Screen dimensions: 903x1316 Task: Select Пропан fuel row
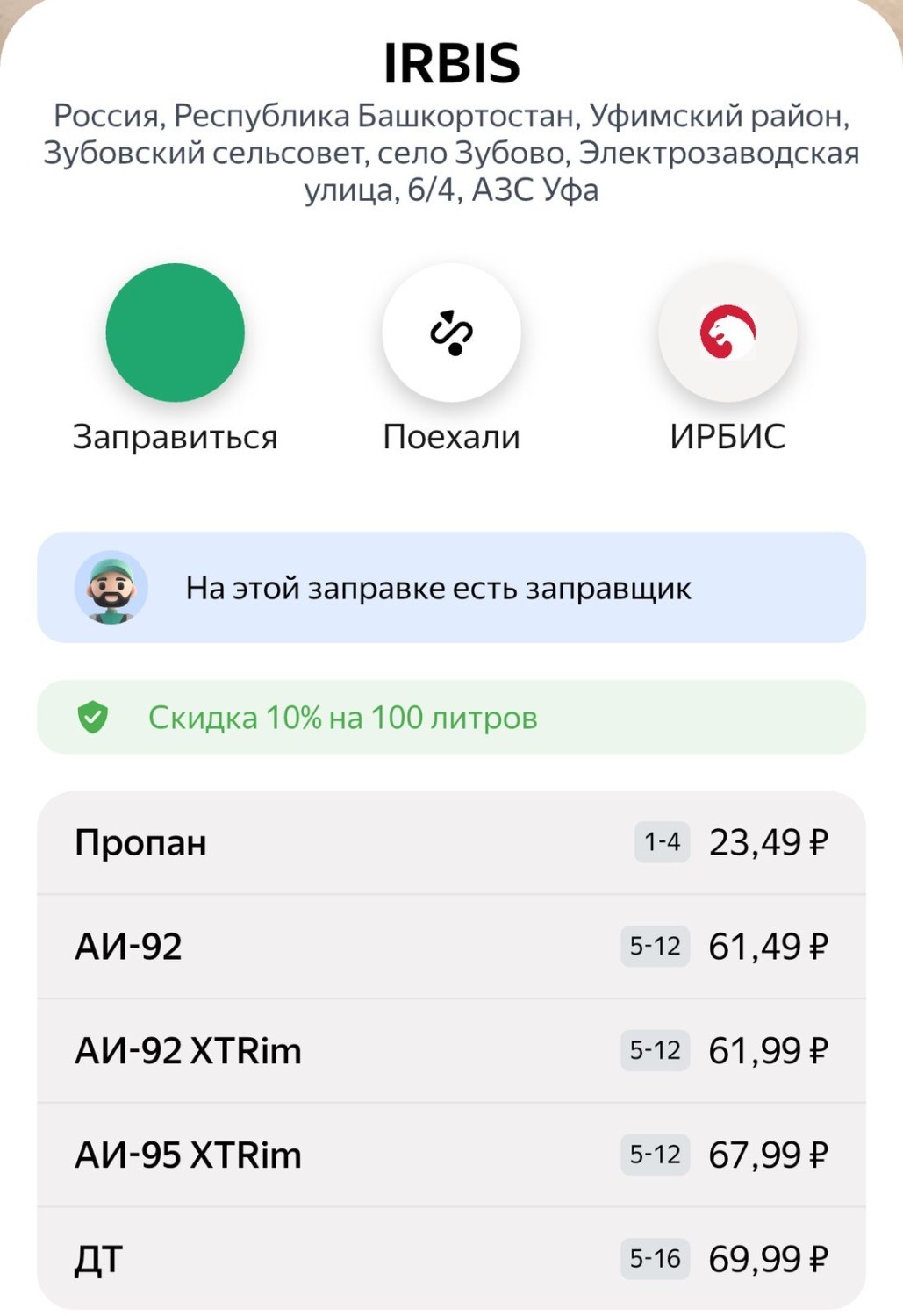tap(451, 843)
